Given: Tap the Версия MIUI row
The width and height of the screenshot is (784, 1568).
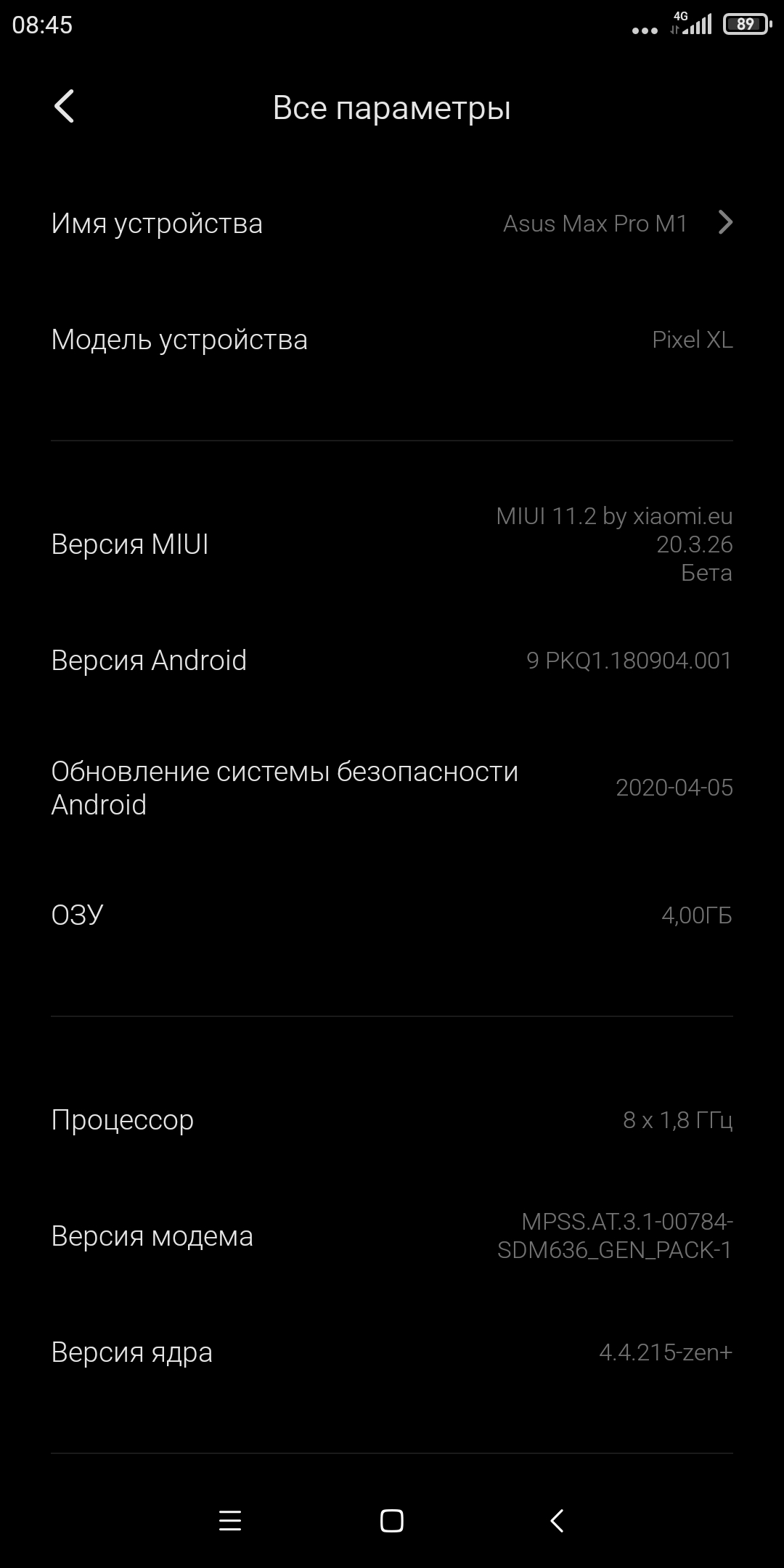Looking at the screenshot, I should (392, 544).
